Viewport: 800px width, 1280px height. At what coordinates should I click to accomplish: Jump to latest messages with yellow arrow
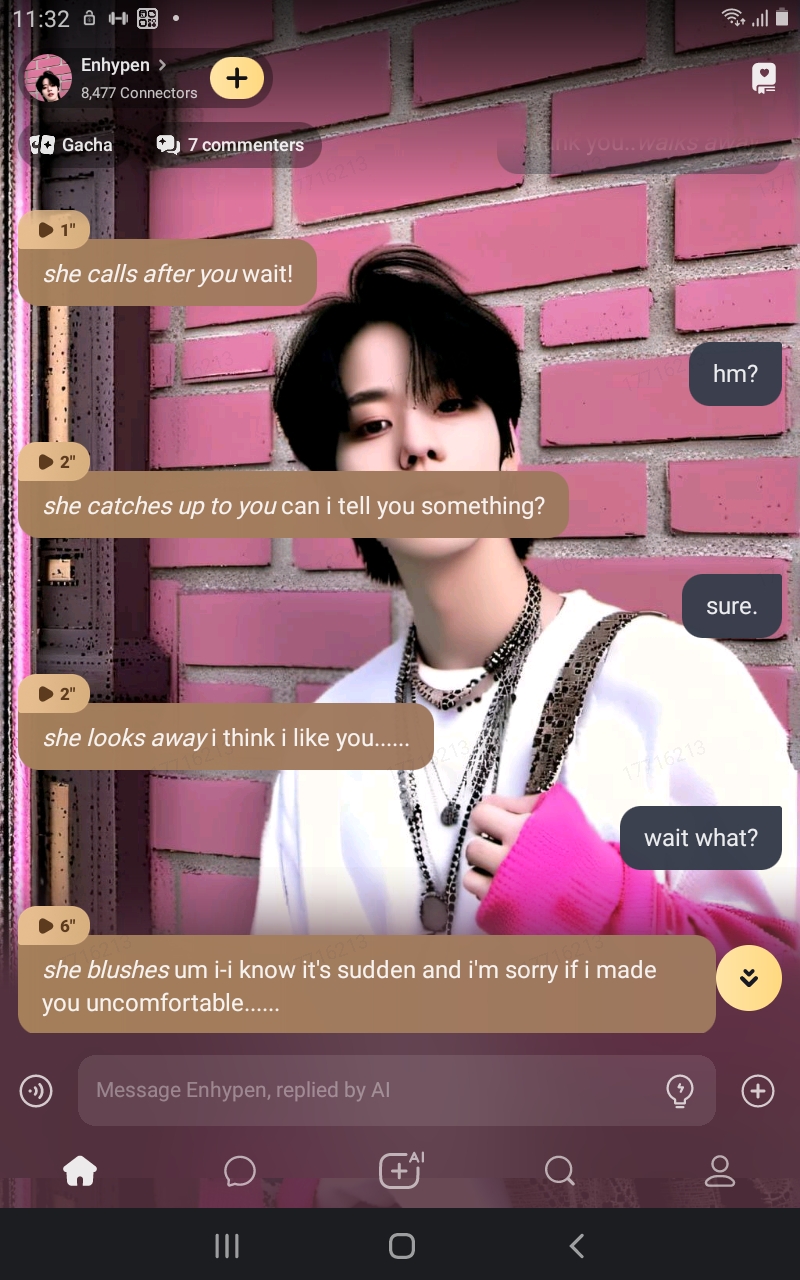[x=748, y=978]
